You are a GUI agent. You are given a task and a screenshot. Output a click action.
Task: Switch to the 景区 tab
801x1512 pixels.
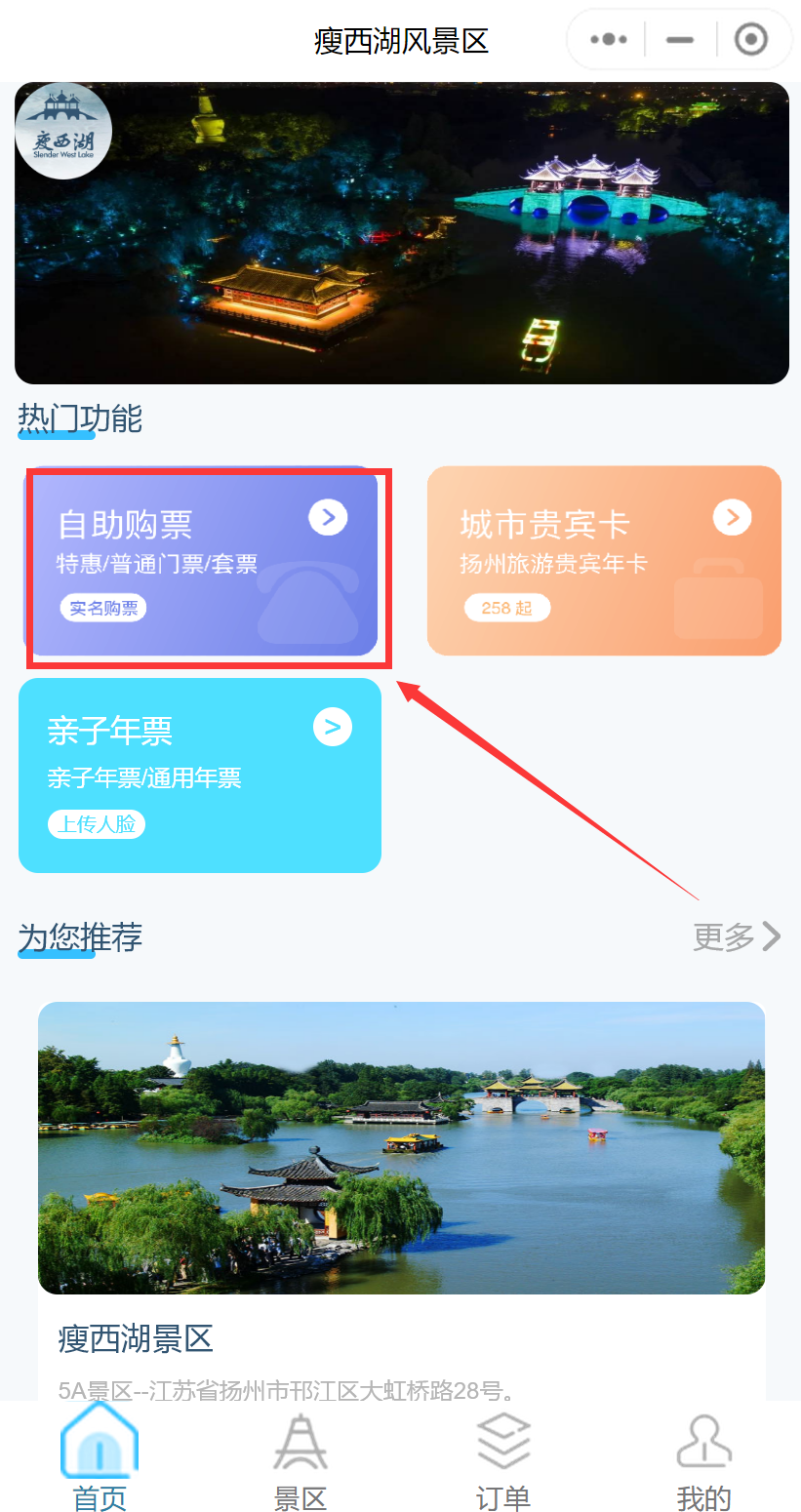(x=300, y=1458)
